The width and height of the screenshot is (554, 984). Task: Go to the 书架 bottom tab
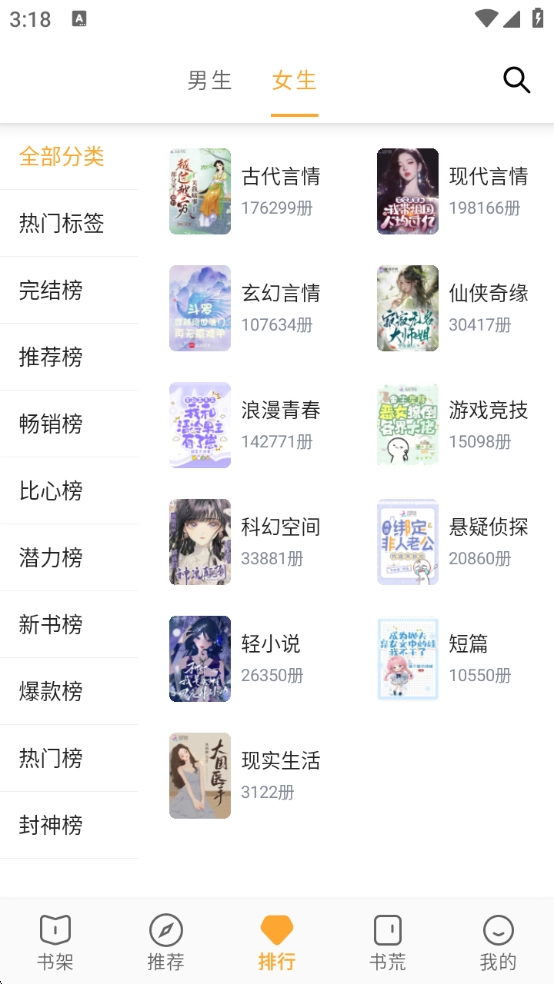click(x=55, y=941)
